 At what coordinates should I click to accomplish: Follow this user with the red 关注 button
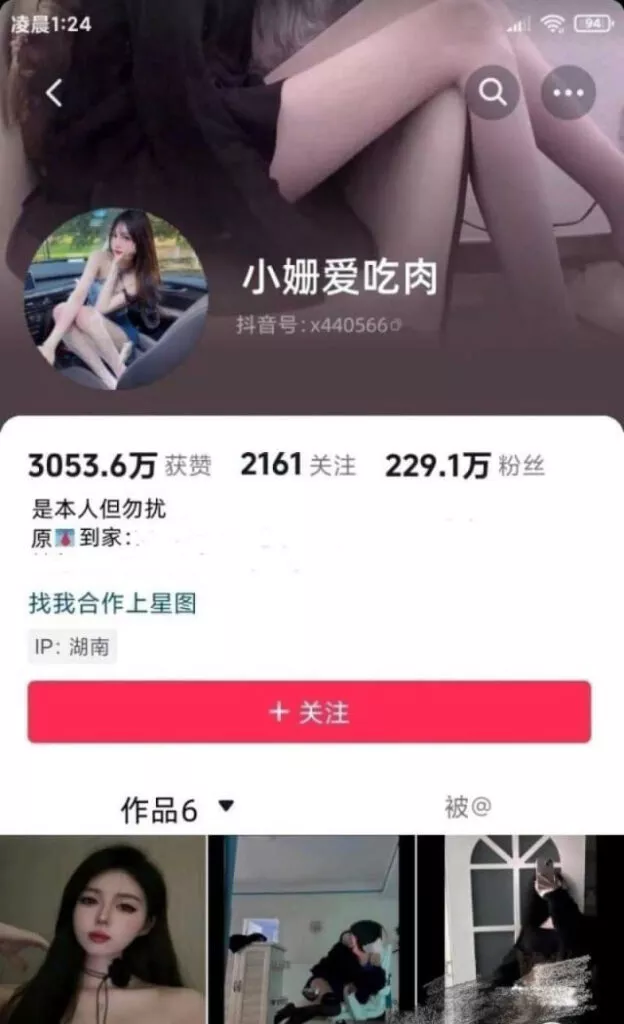click(309, 712)
